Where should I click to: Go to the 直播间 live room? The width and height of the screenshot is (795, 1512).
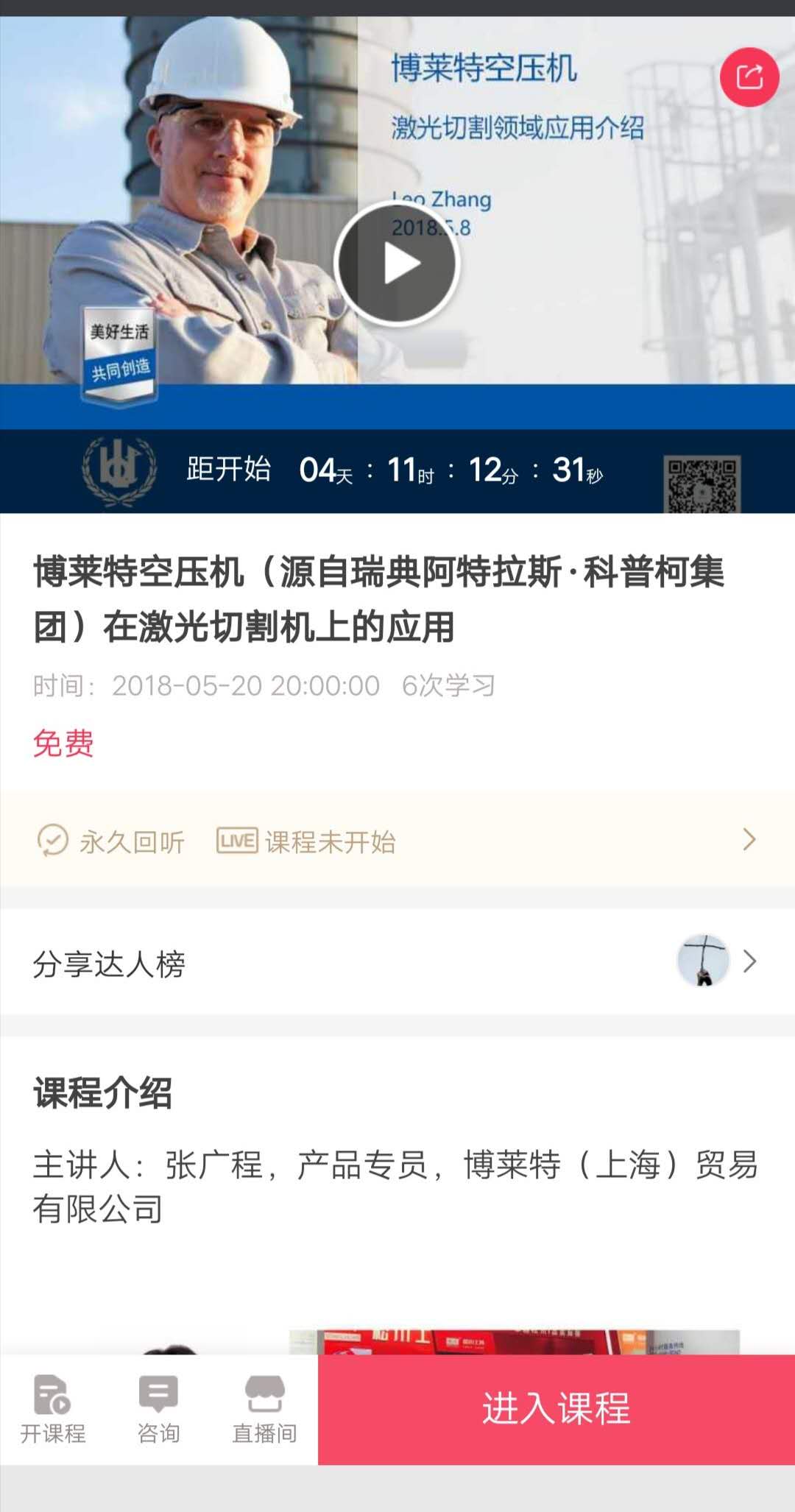pos(264,1410)
